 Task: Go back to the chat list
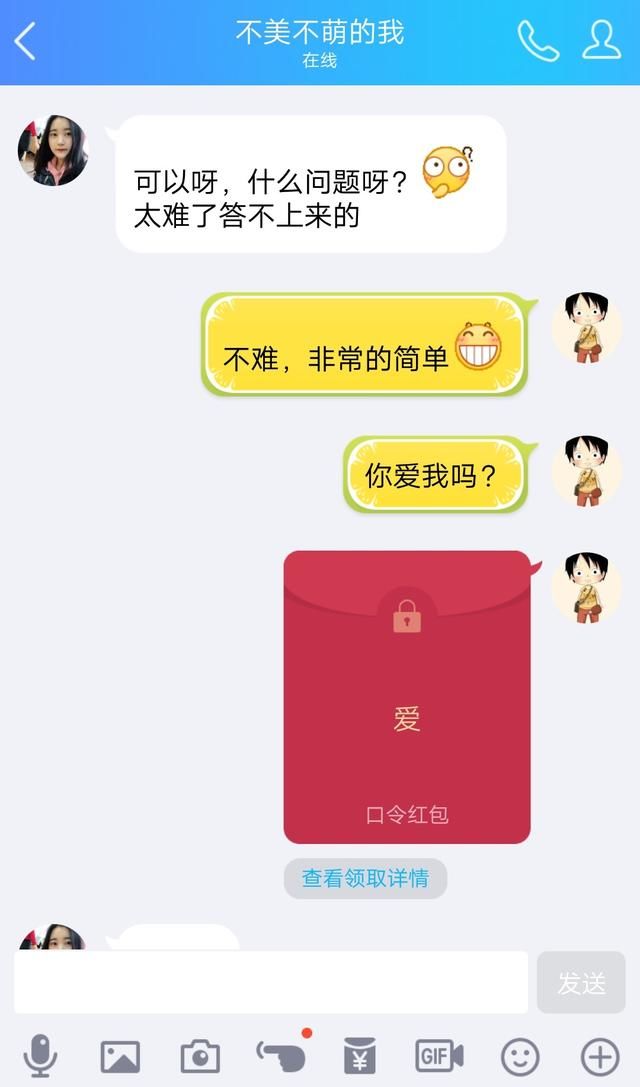25,41
